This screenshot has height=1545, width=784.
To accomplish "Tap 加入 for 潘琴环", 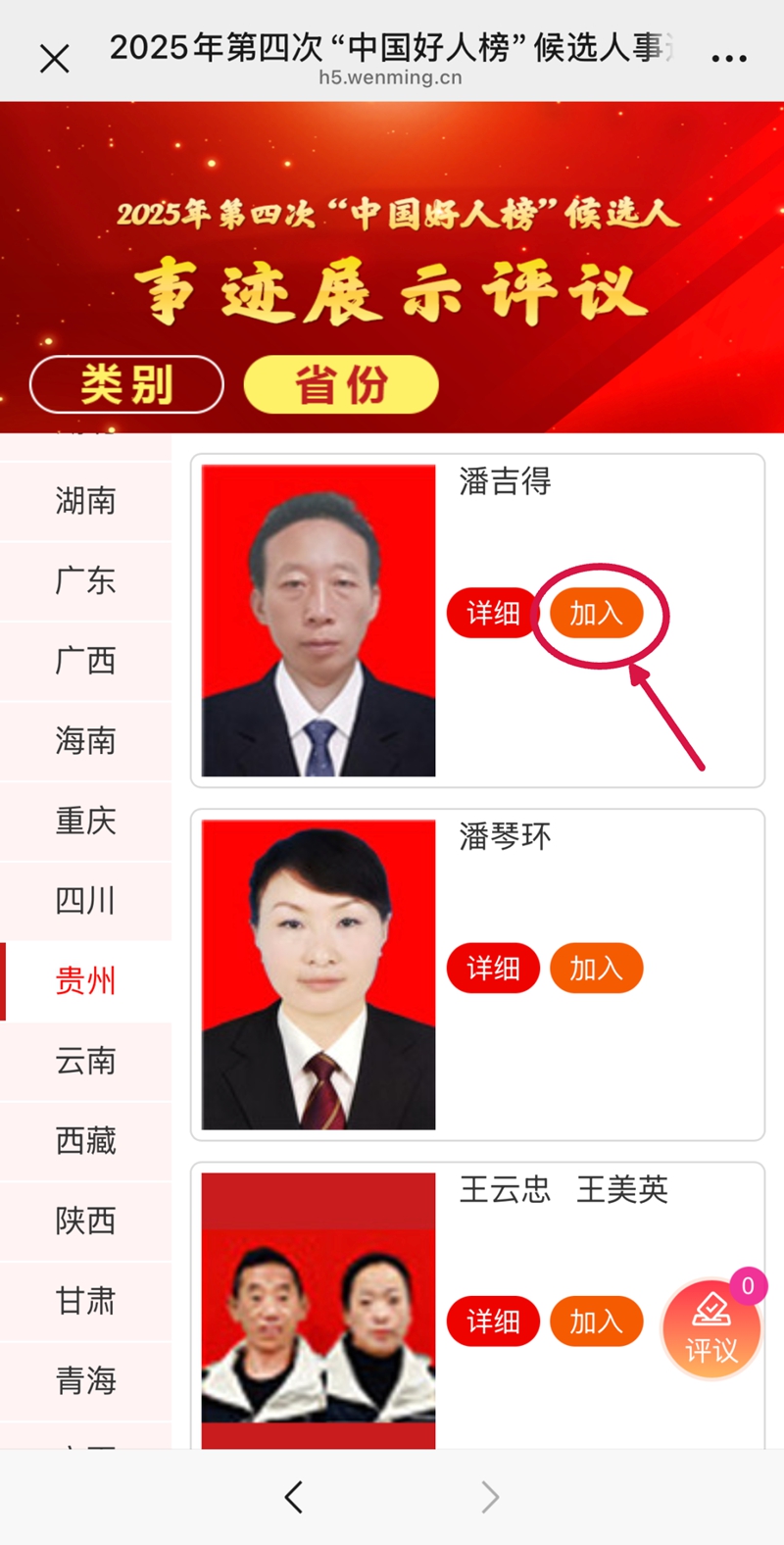I will (x=596, y=969).
